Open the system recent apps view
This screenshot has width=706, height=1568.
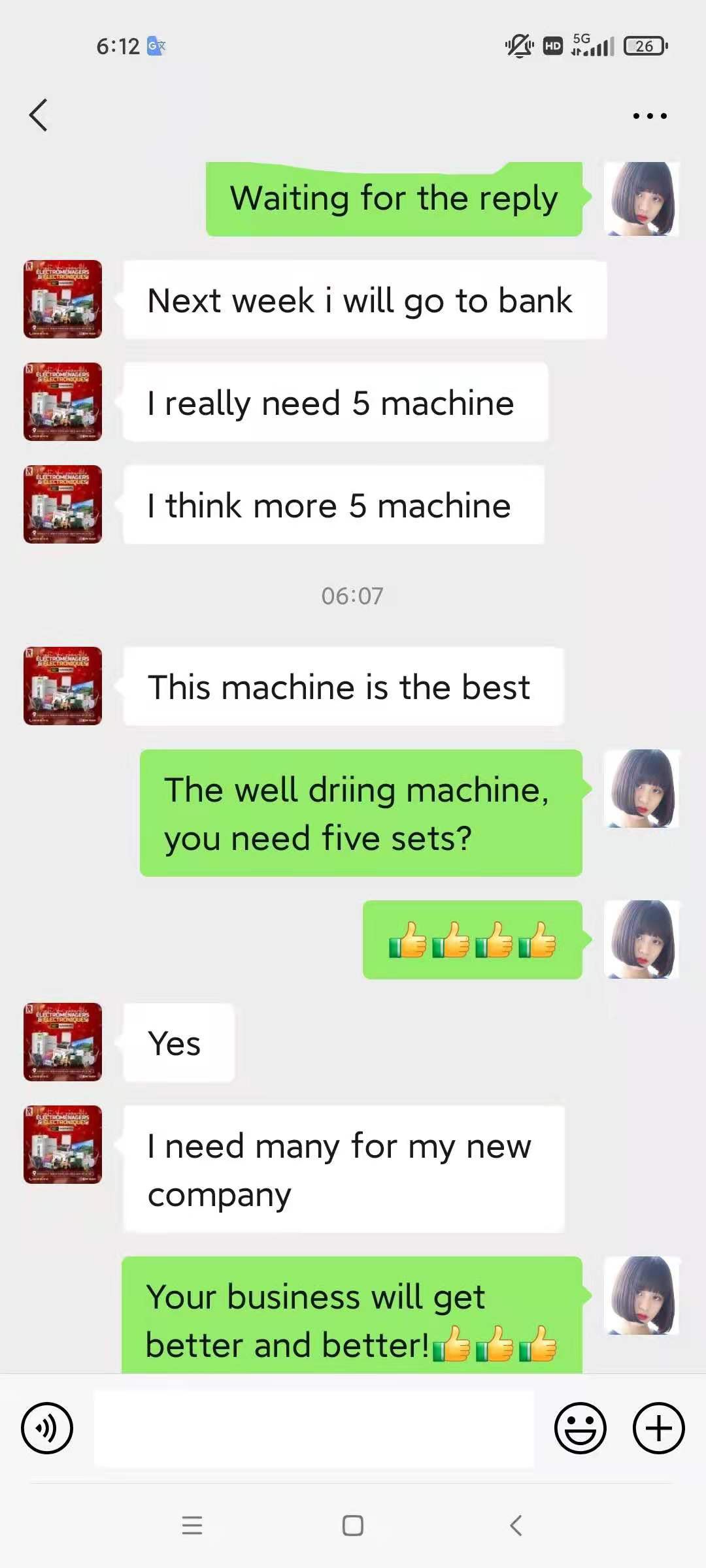point(192,1526)
